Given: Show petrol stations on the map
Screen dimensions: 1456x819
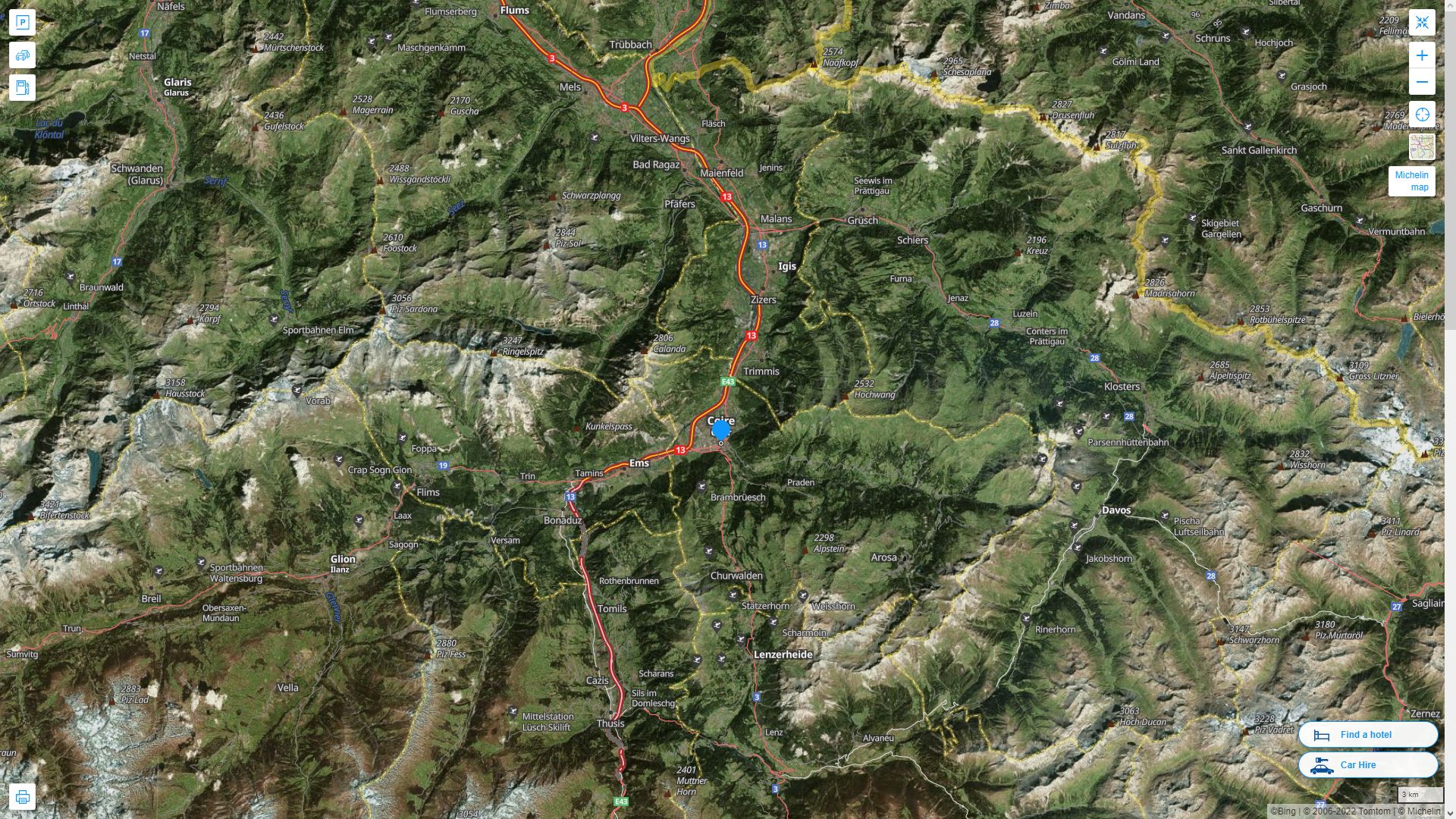Looking at the screenshot, I should pos(22,88).
